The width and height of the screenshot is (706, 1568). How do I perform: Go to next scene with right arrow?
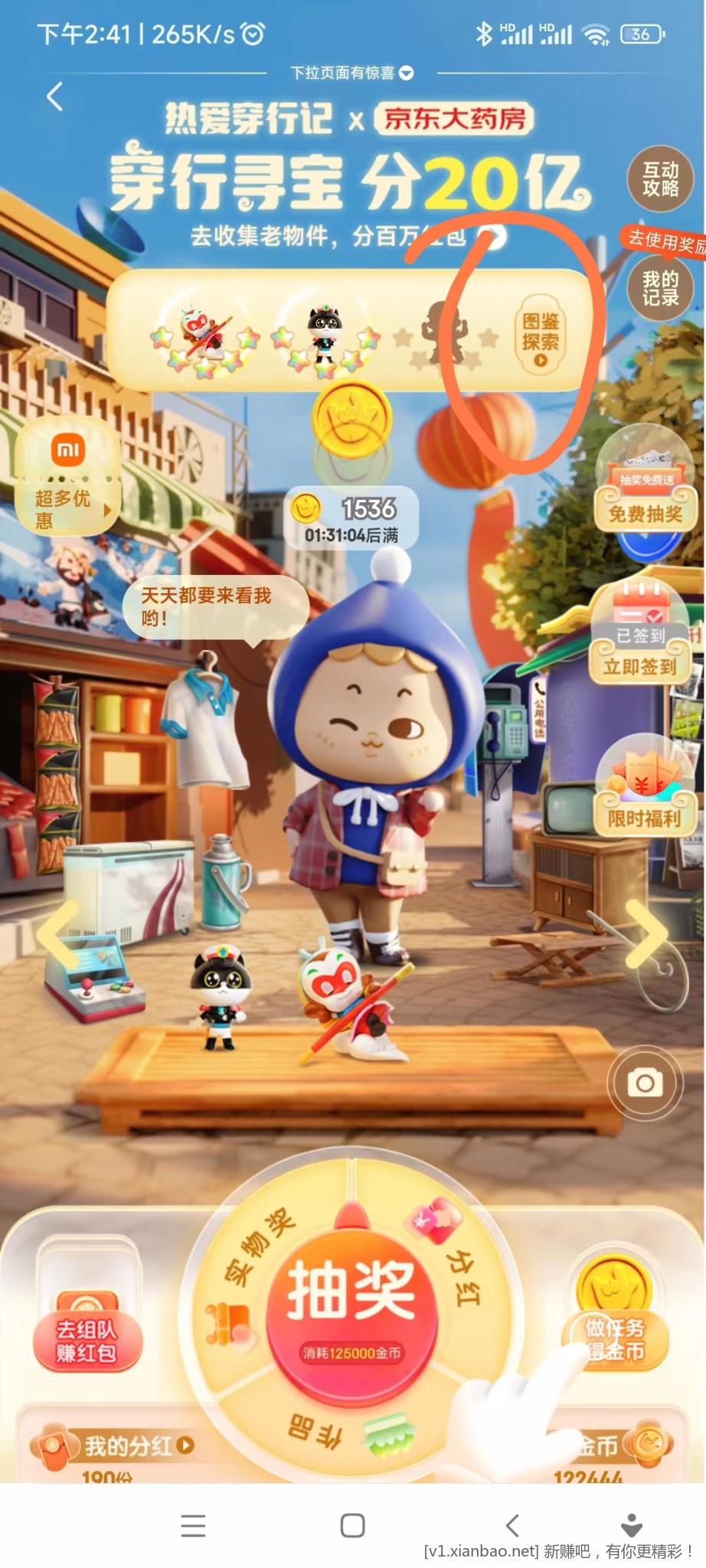647,935
